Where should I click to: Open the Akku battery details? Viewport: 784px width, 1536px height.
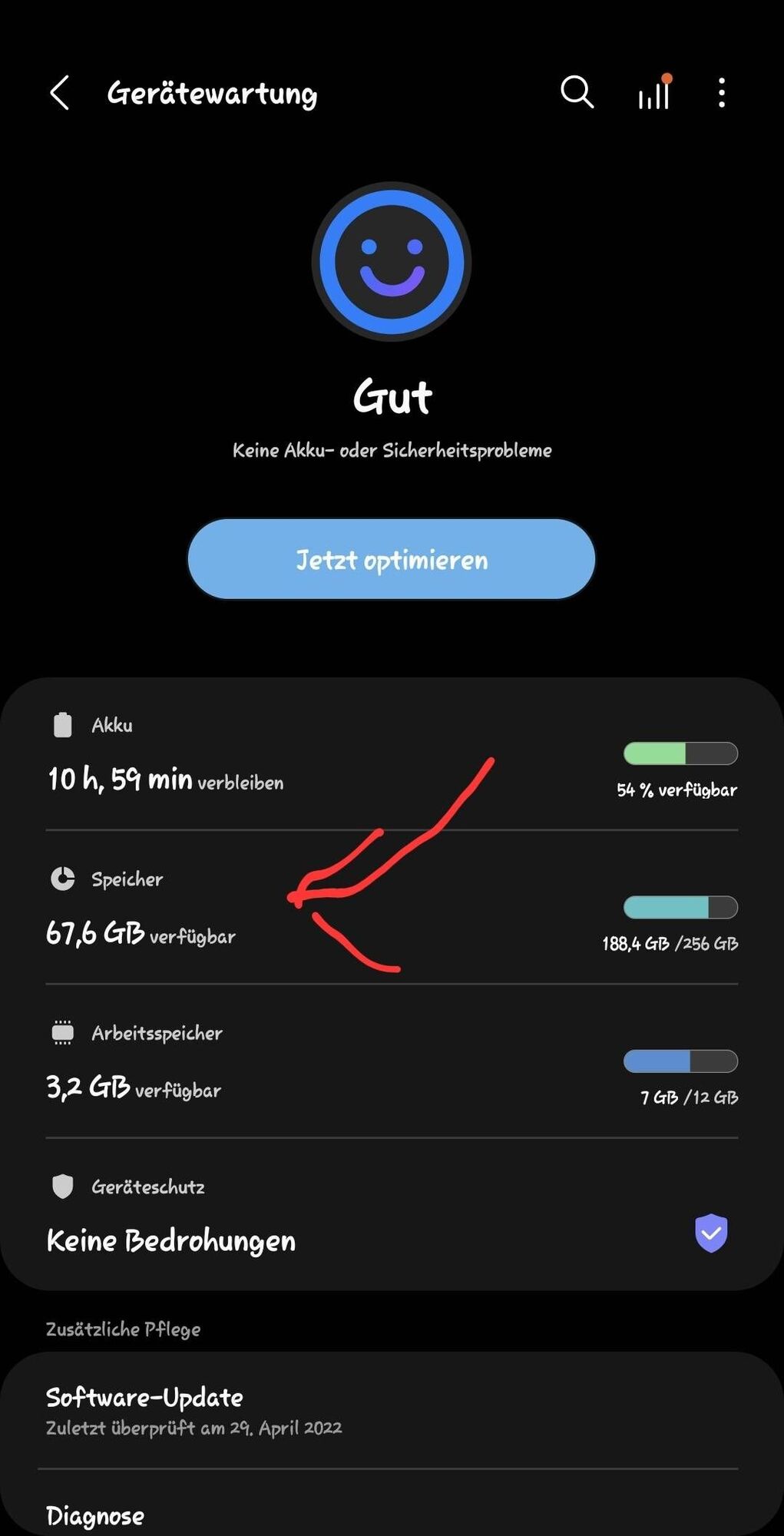[392, 756]
